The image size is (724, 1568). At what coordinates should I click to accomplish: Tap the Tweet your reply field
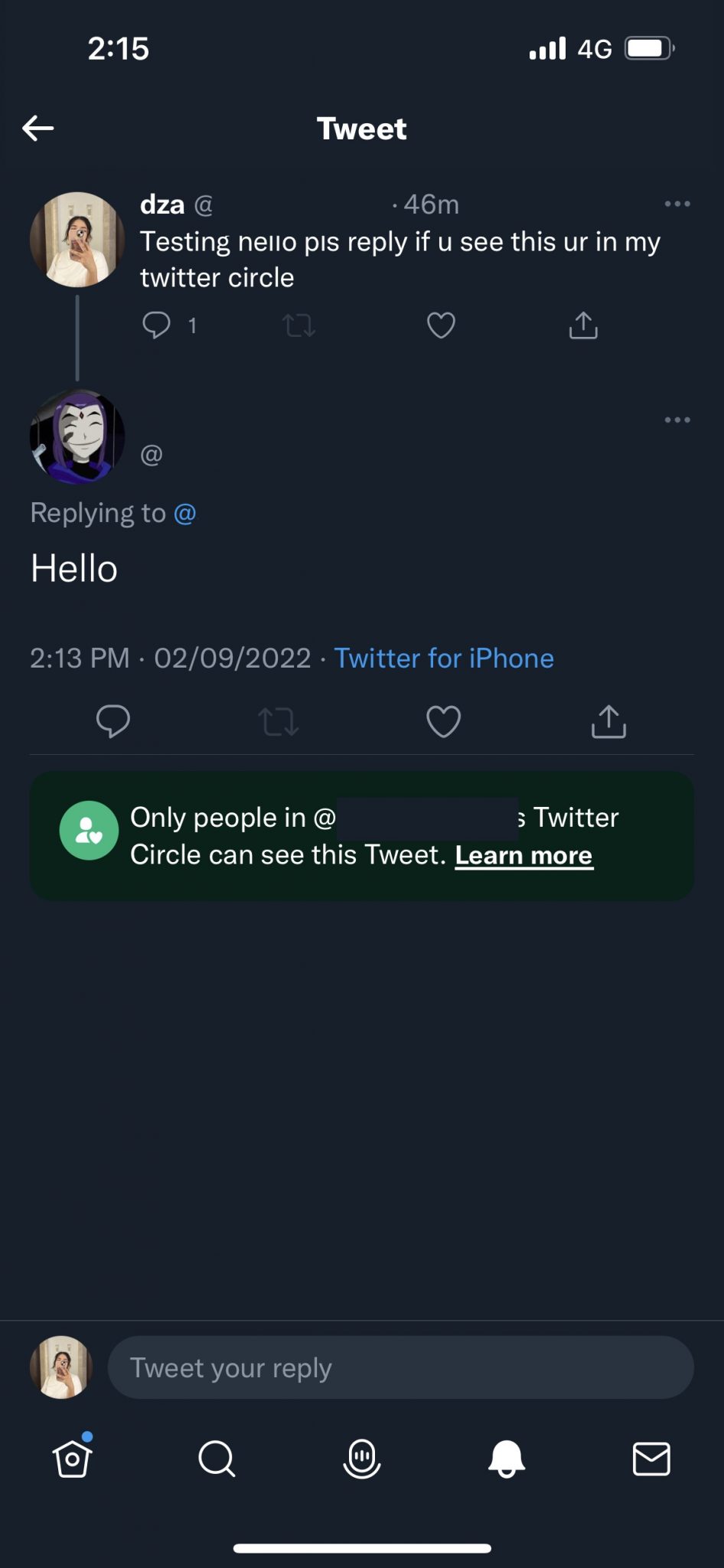[400, 1367]
